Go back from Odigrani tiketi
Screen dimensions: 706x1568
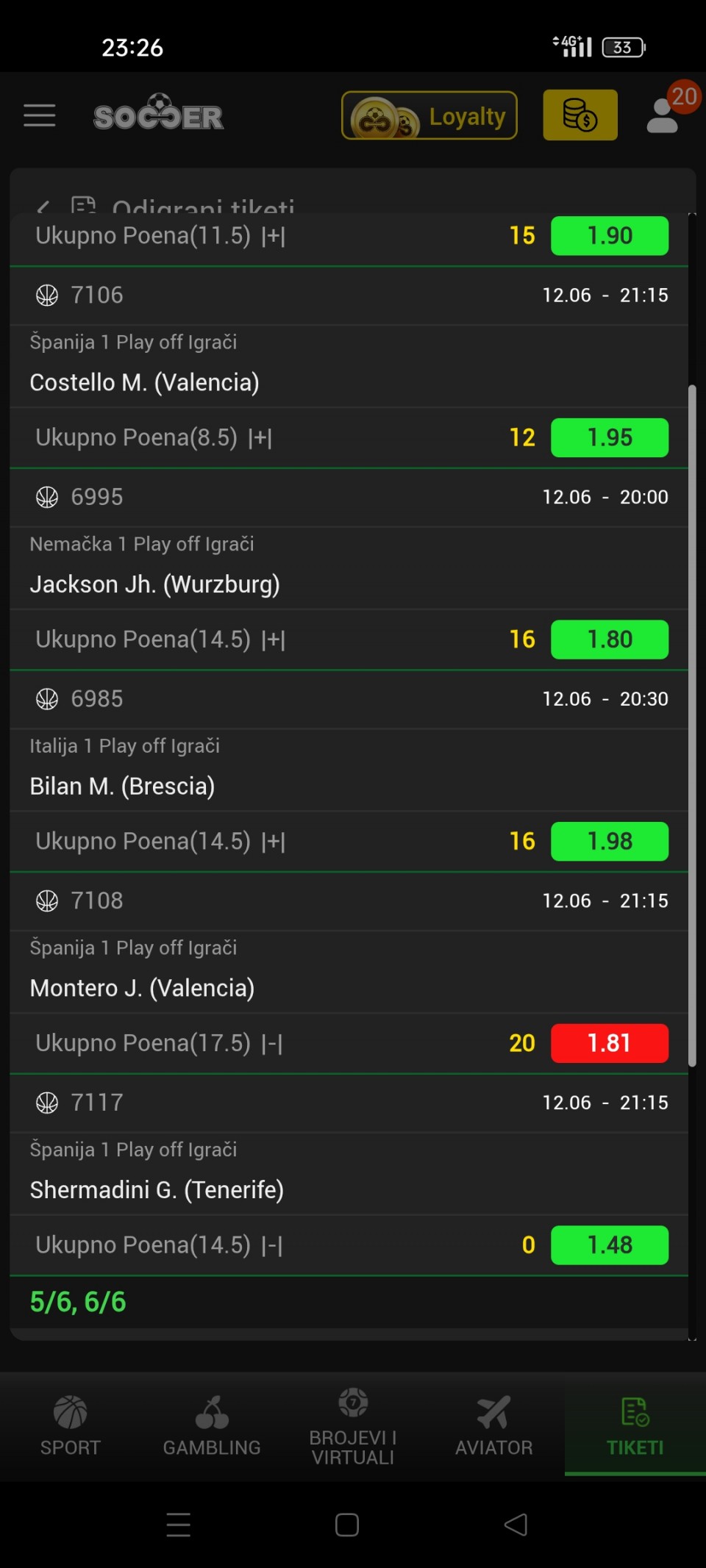pyautogui.click(x=44, y=207)
